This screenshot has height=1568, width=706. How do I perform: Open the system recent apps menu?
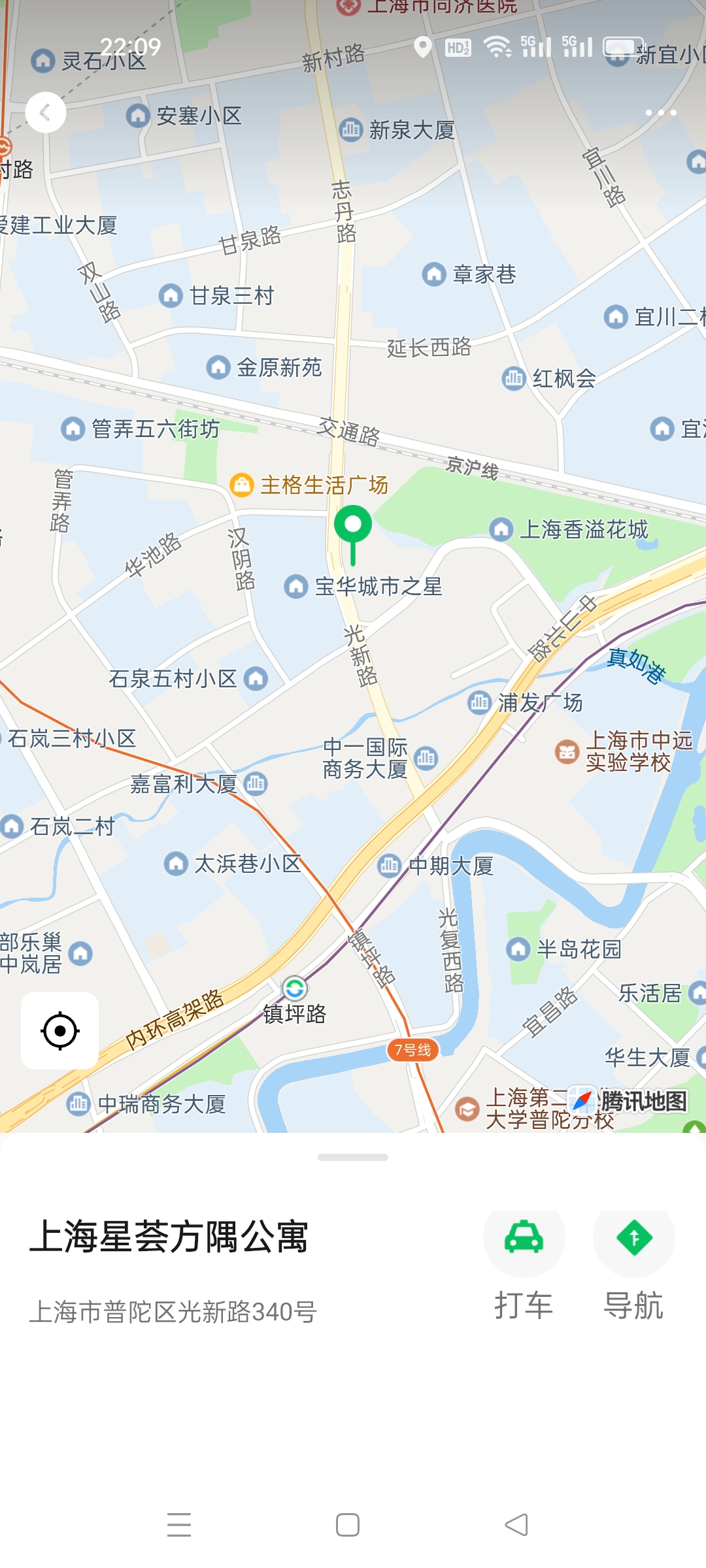click(178, 1525)
